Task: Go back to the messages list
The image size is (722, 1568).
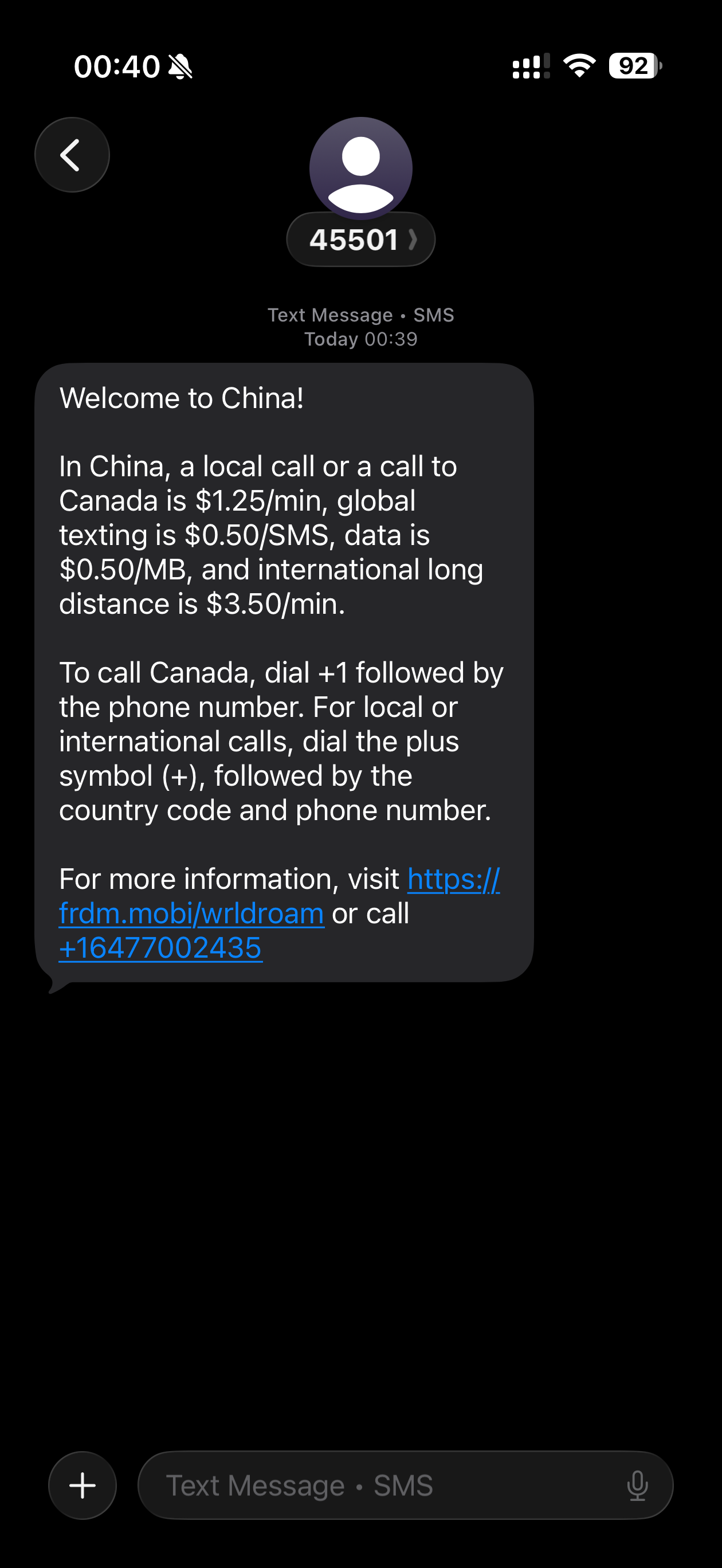Action: click(x=72, y=155)
